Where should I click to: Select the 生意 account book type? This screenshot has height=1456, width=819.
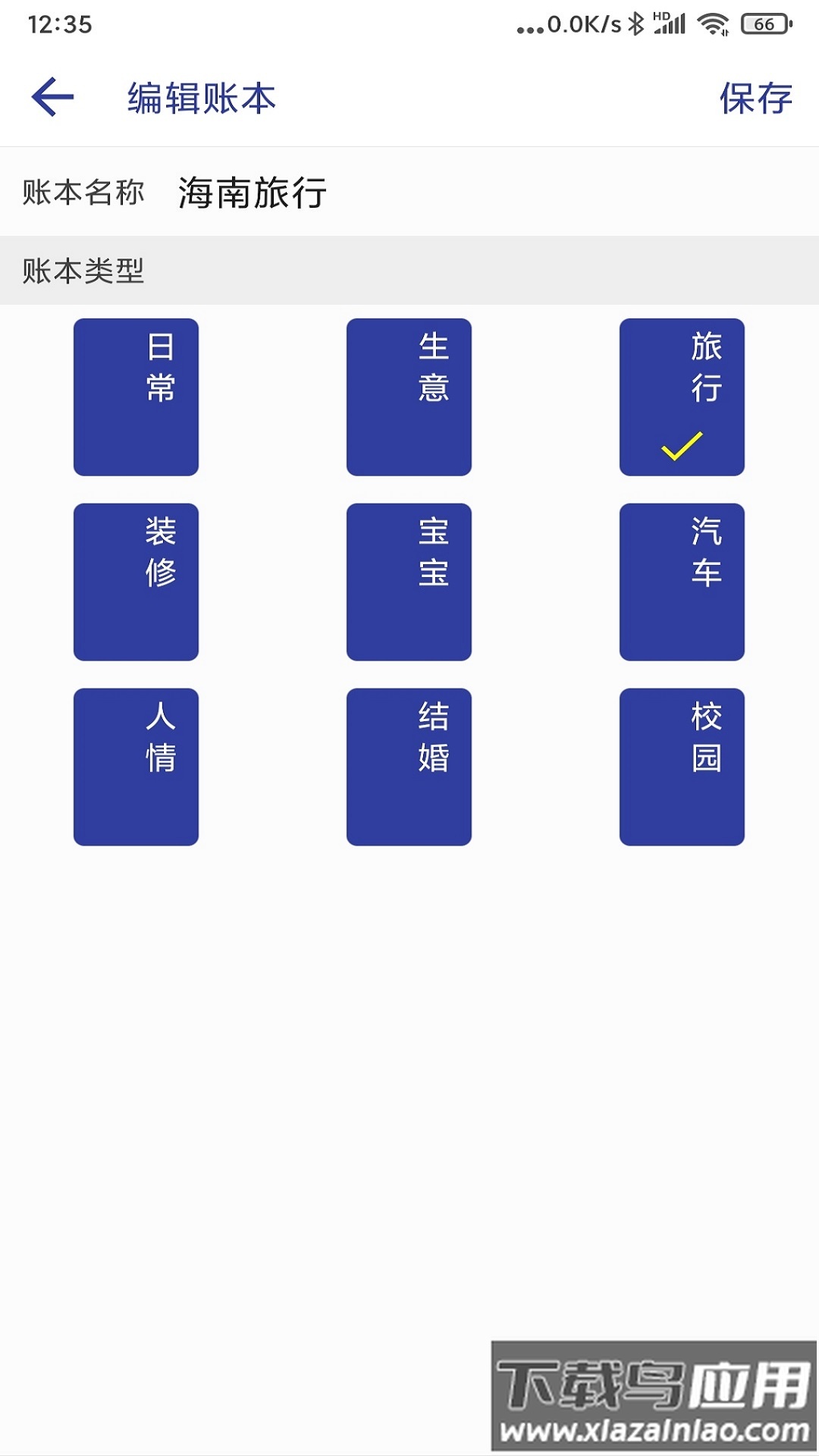click(408, 398)
